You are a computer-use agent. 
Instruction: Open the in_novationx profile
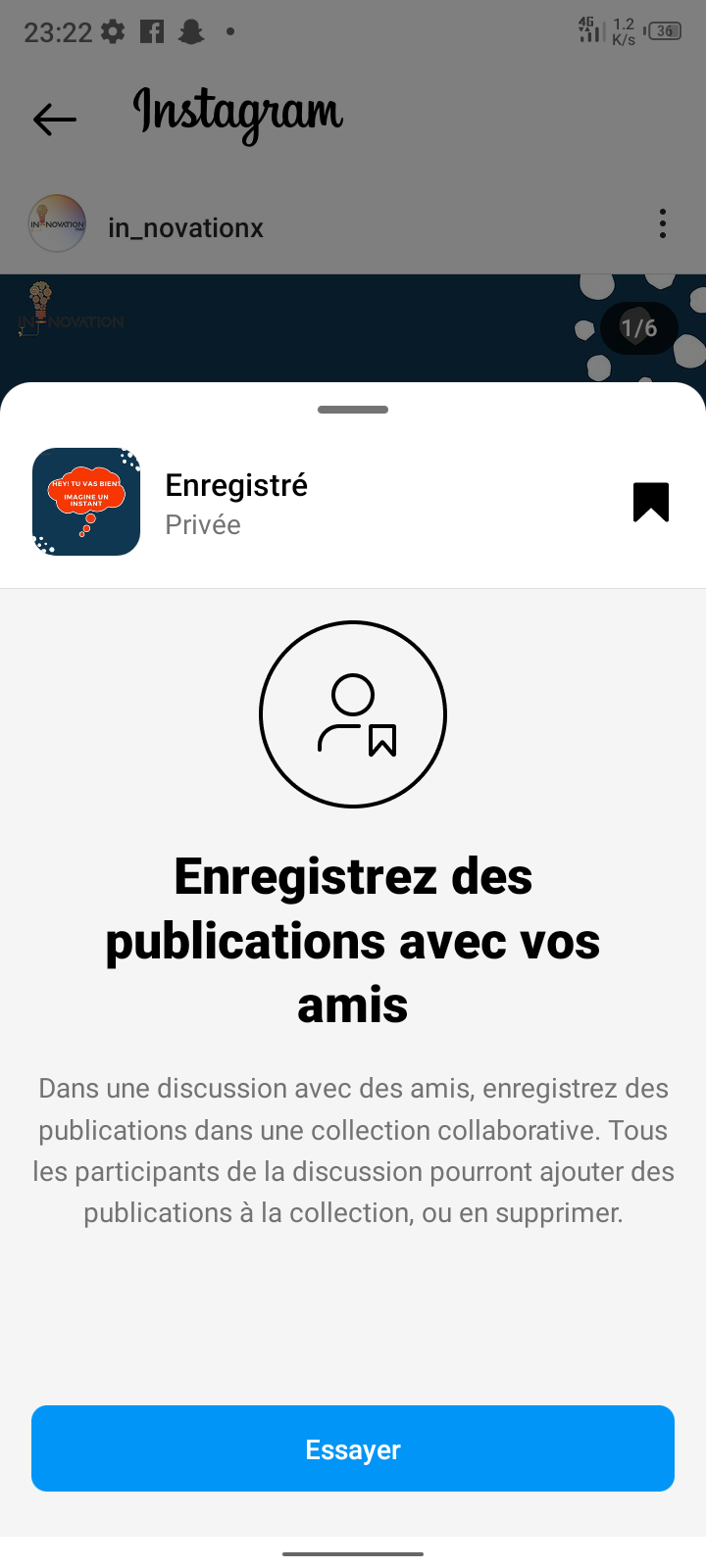pos(185,228)
